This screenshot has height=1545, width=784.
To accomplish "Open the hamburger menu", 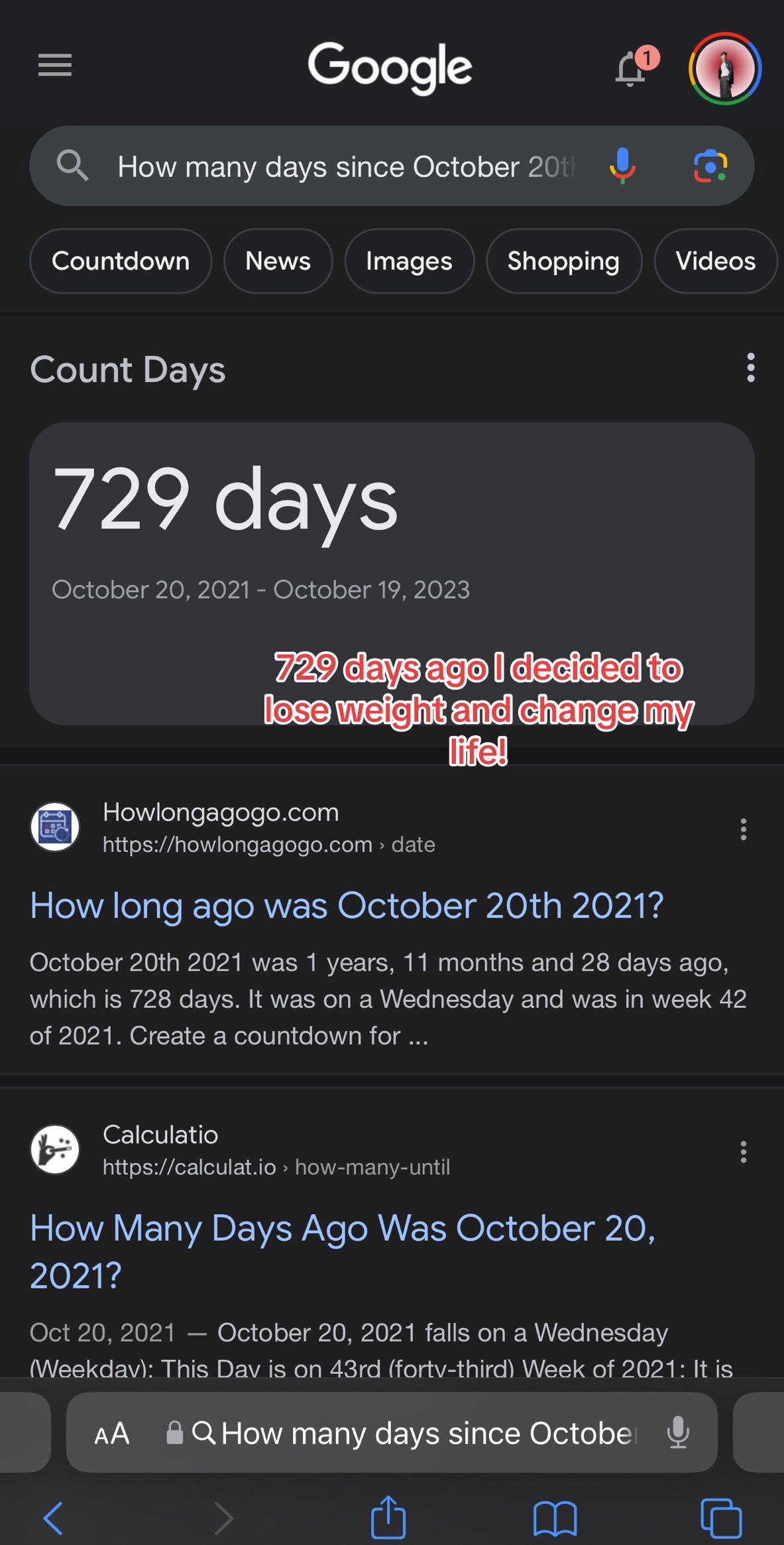I will click(54, 65).
